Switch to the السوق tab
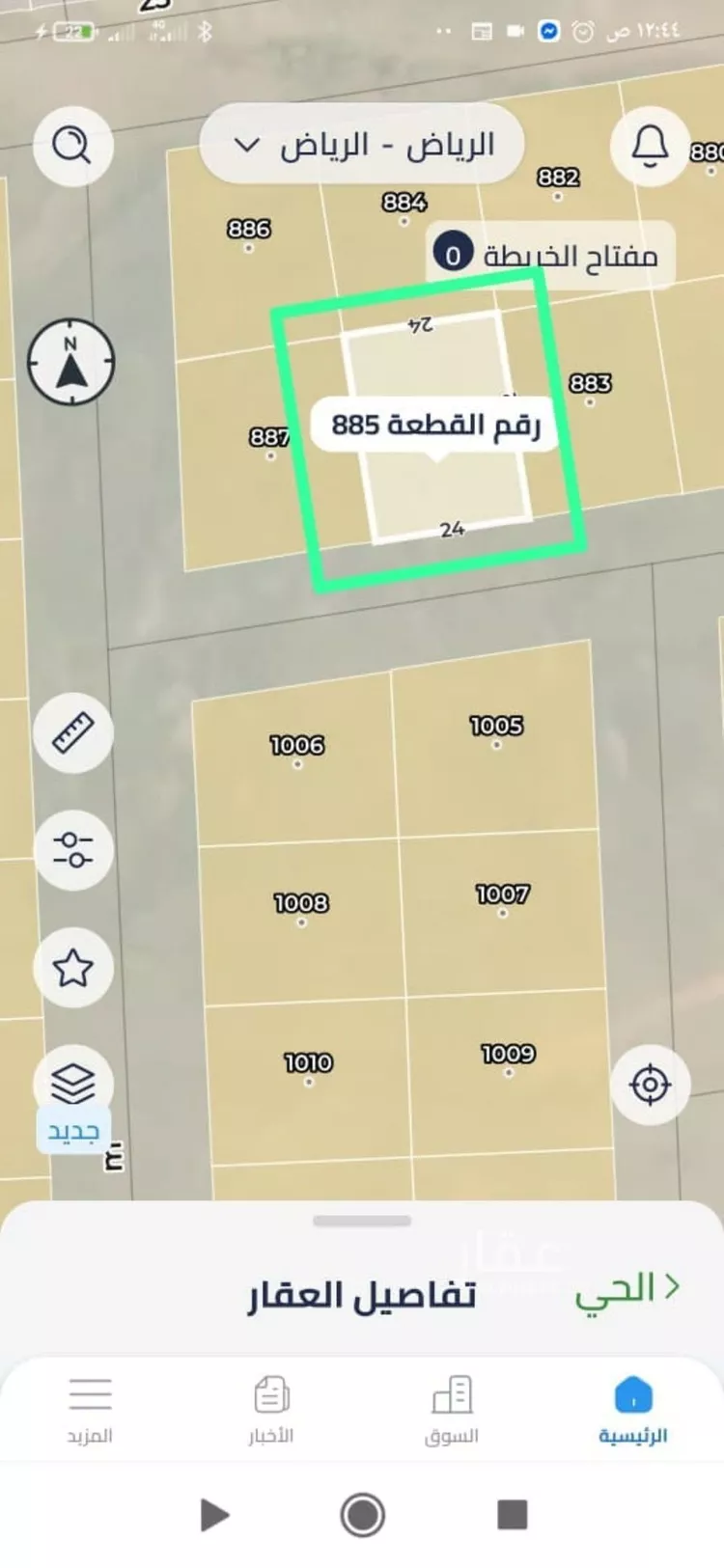This screenshot has width=724, height=1568. pos(451,1410)
